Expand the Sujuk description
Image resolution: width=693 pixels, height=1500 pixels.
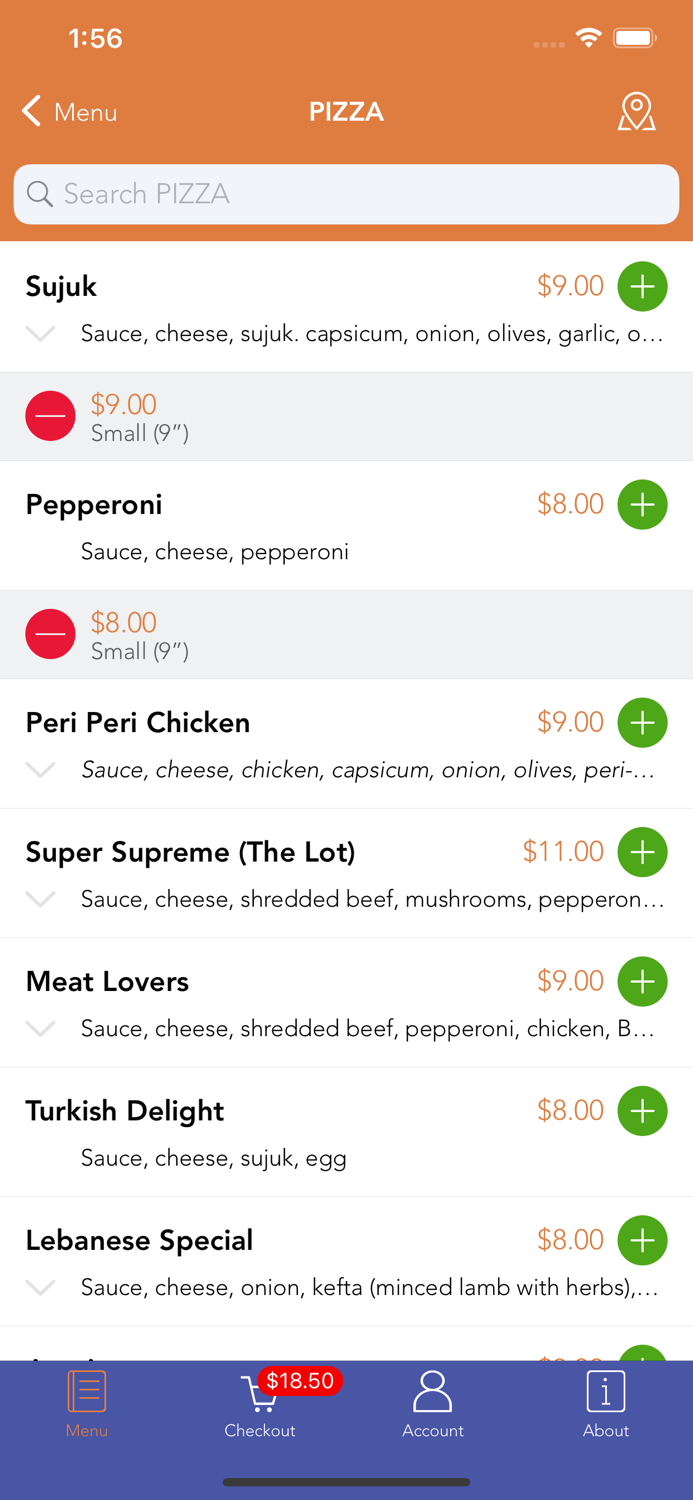[40, 334]
